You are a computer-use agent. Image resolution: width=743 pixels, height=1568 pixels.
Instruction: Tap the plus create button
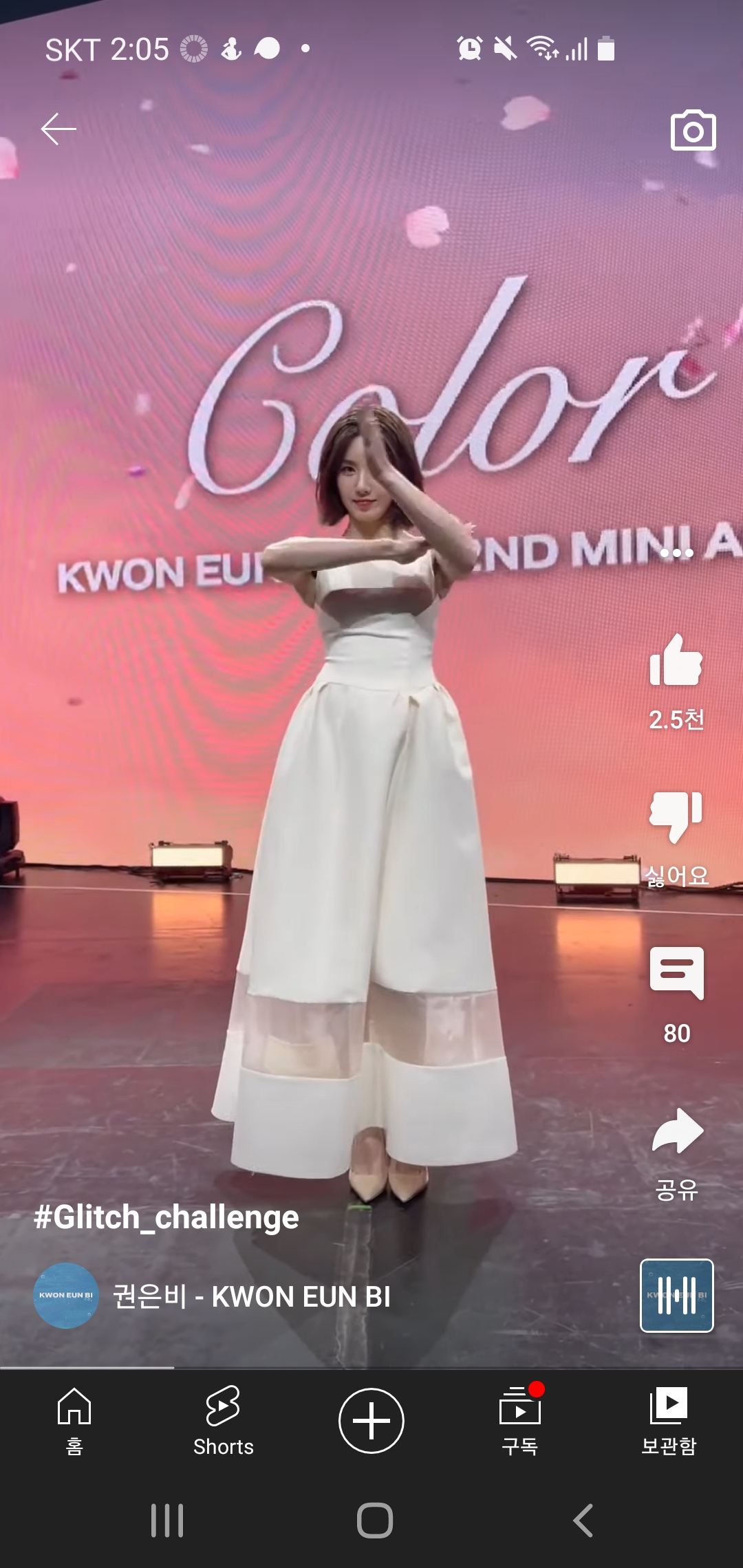371,1421
